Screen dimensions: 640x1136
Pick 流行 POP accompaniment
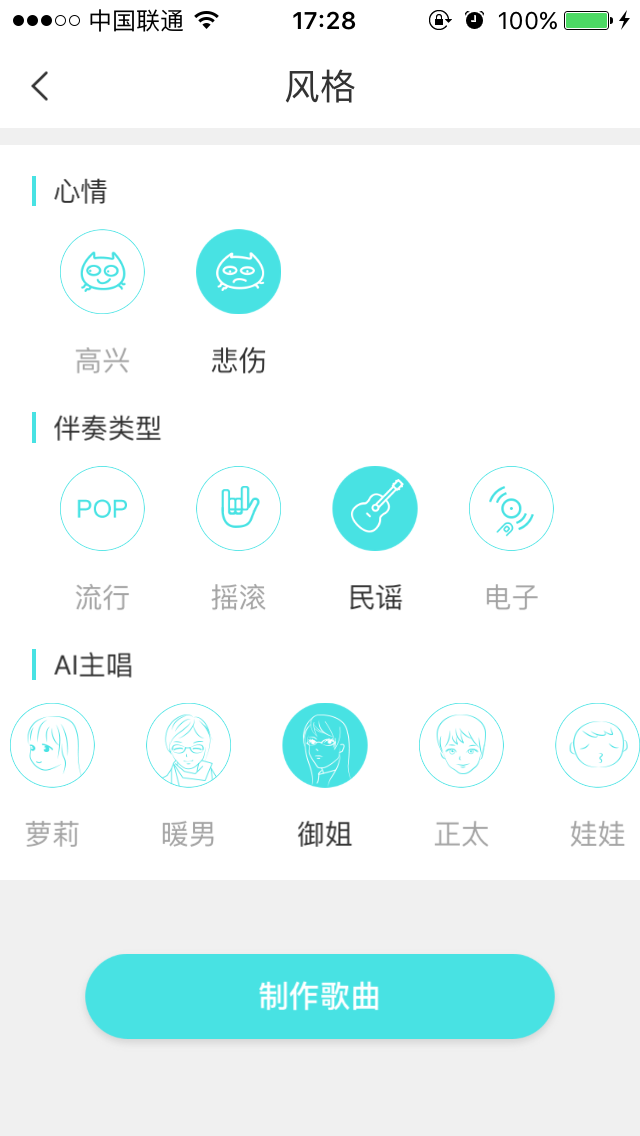(102, 509)
